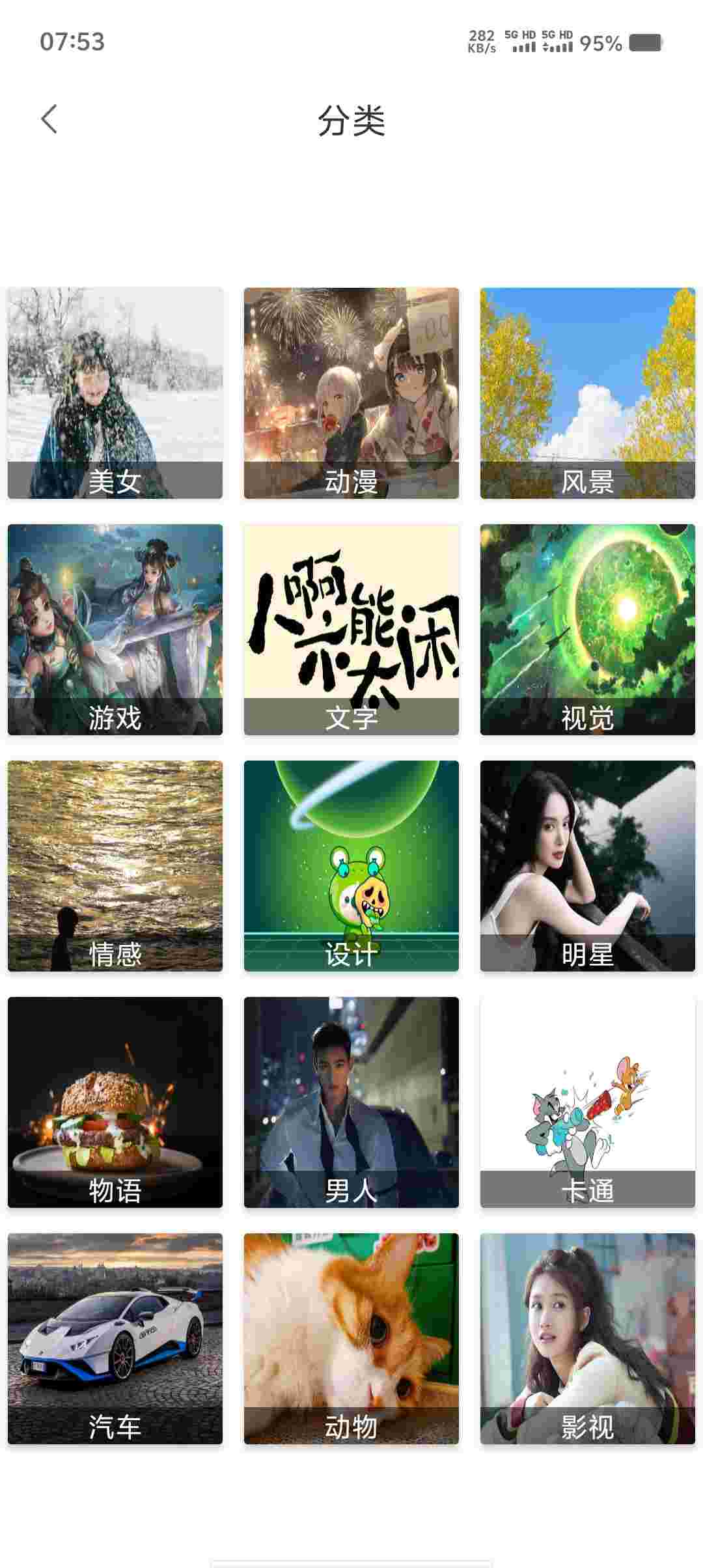Image resolution: width=703 pixels, height=1568 pixels.
Task: View the 卡通 cartoon category
Action: [x=588, y=1102]
